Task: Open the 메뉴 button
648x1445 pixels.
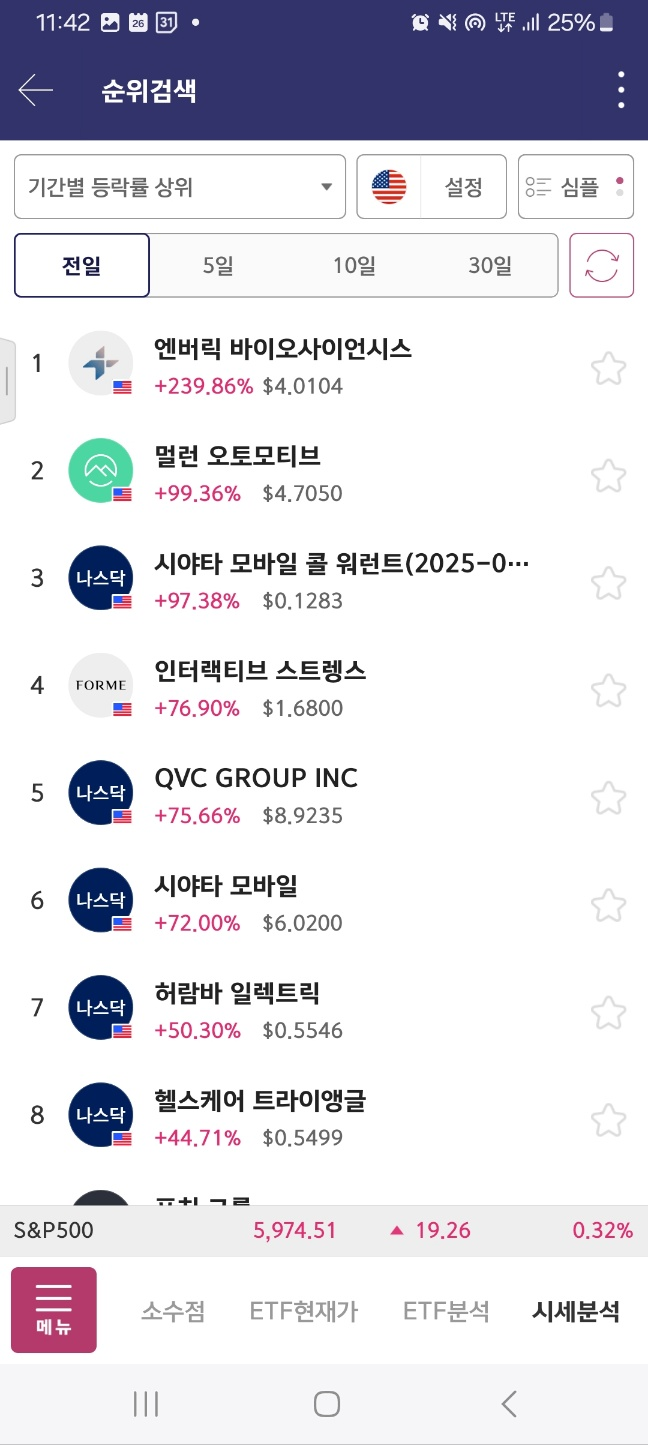Action: coord(54,1310)
